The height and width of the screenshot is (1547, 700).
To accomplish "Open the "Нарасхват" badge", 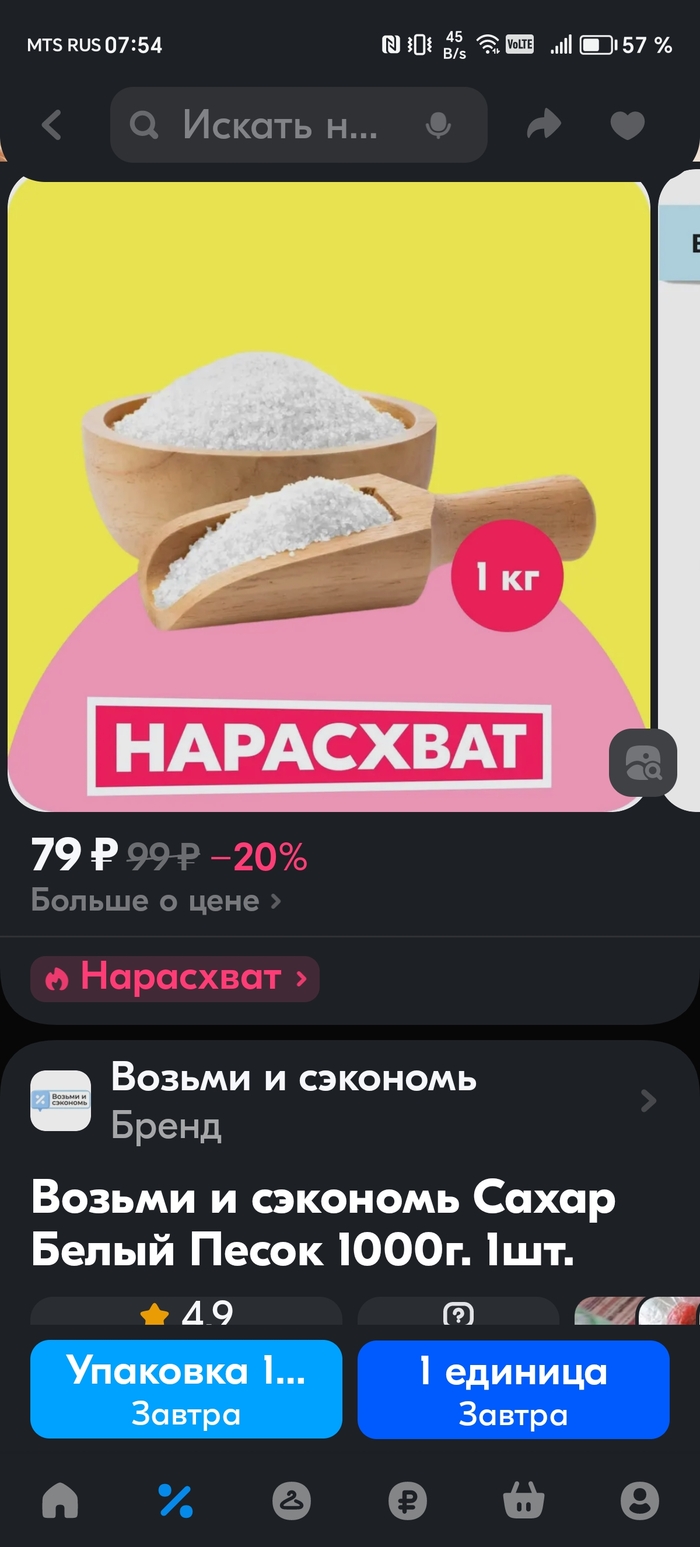I will [x=175, y=978].
